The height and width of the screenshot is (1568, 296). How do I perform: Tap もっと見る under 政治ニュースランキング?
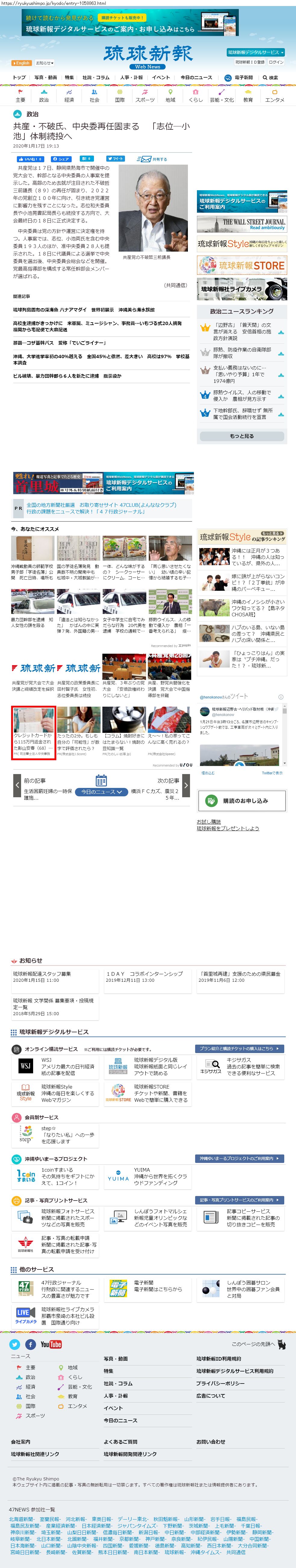click(x=242, y=436)
